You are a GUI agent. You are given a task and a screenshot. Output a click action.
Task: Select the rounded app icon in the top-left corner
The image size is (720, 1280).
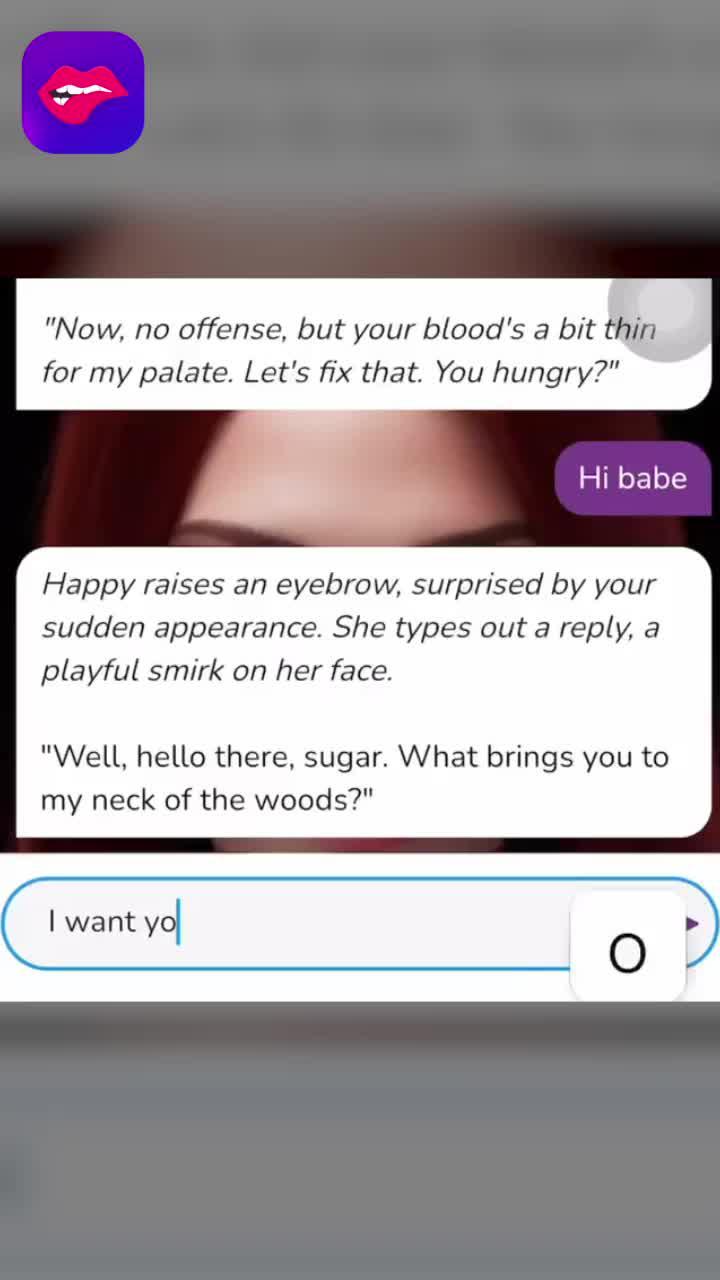pyautogui.click(x=83, y=91)
